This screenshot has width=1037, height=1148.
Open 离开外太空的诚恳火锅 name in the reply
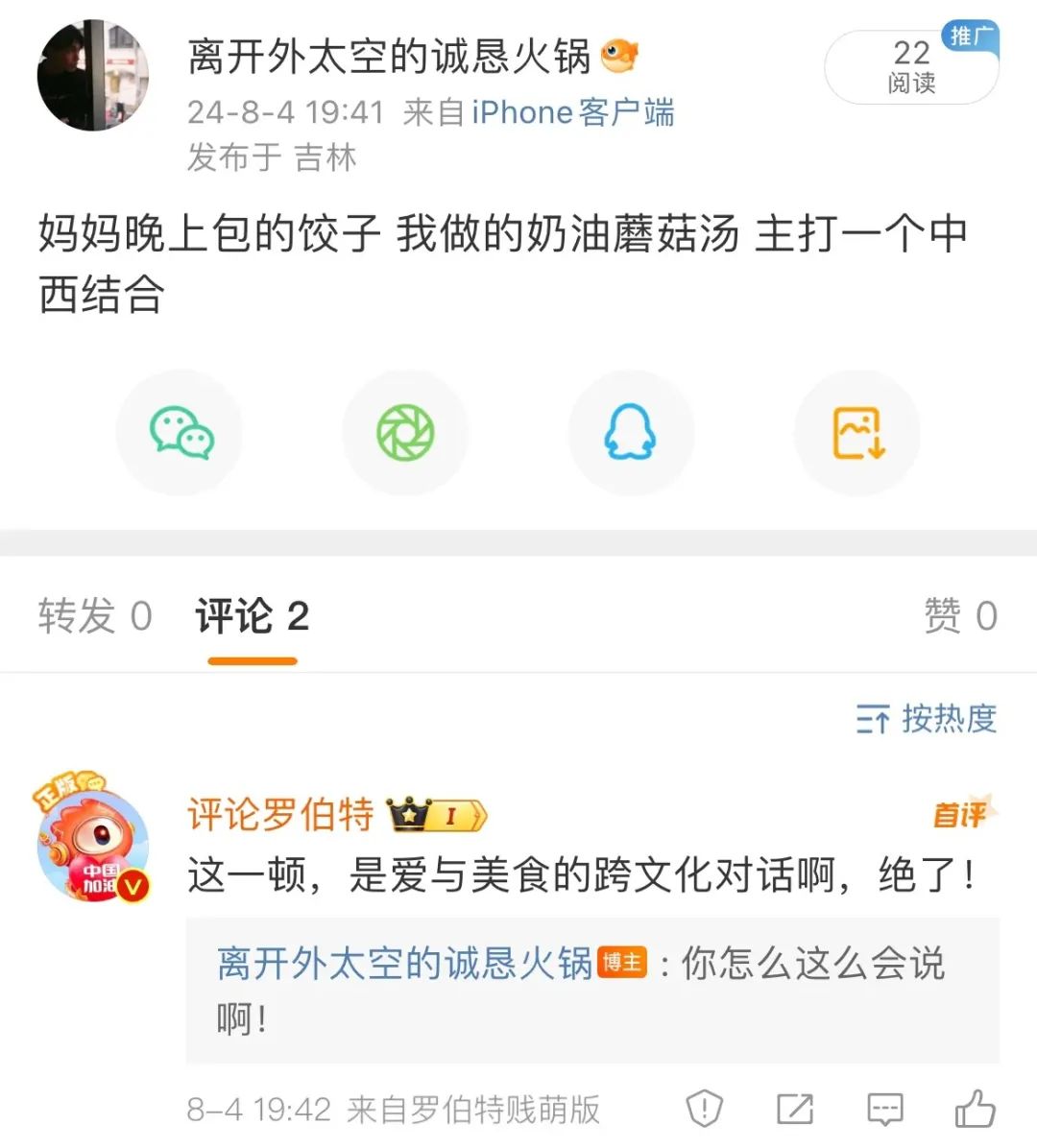(x=404, y=963)
